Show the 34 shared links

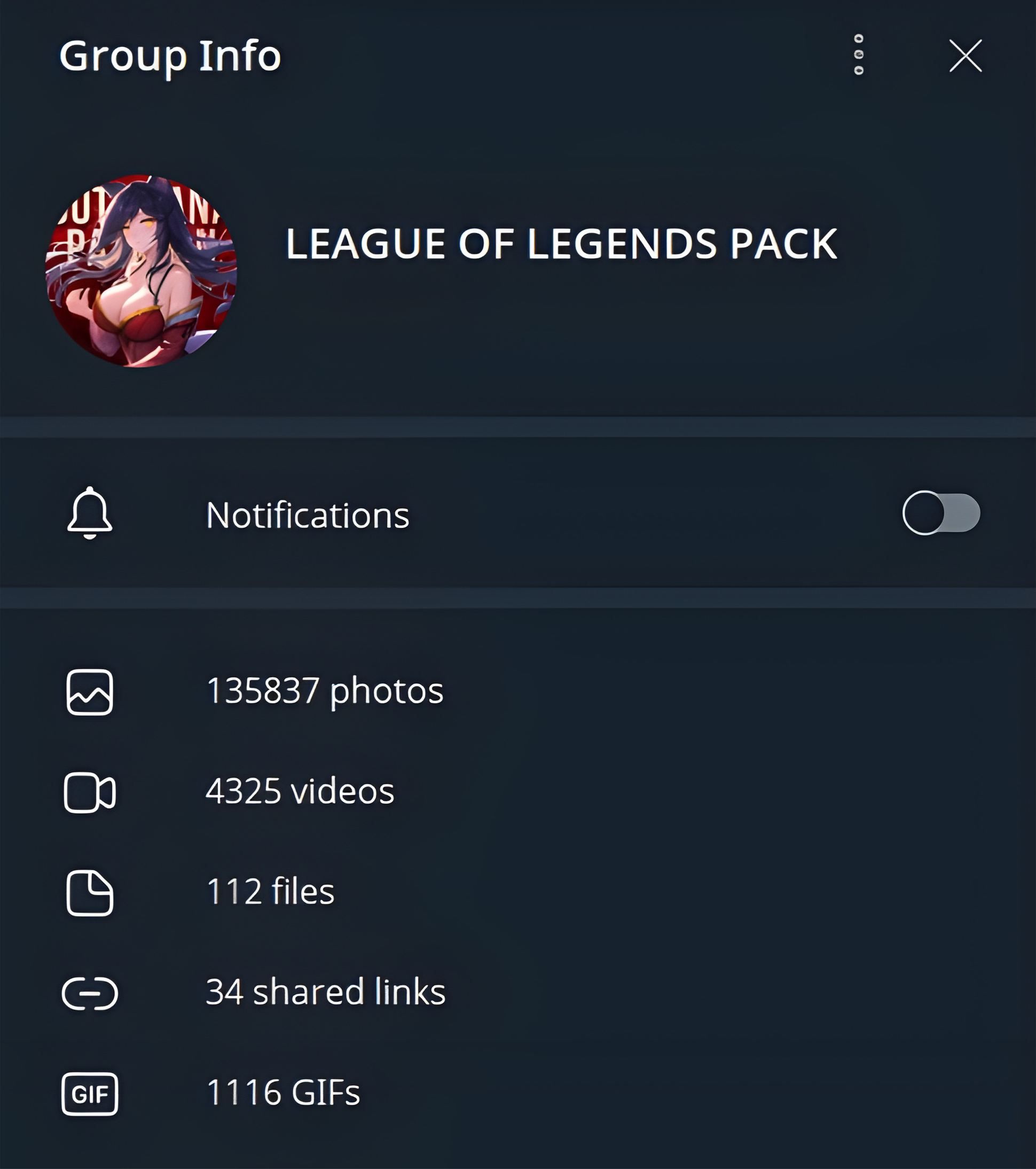pyautogui.click(x=325, y=992)
